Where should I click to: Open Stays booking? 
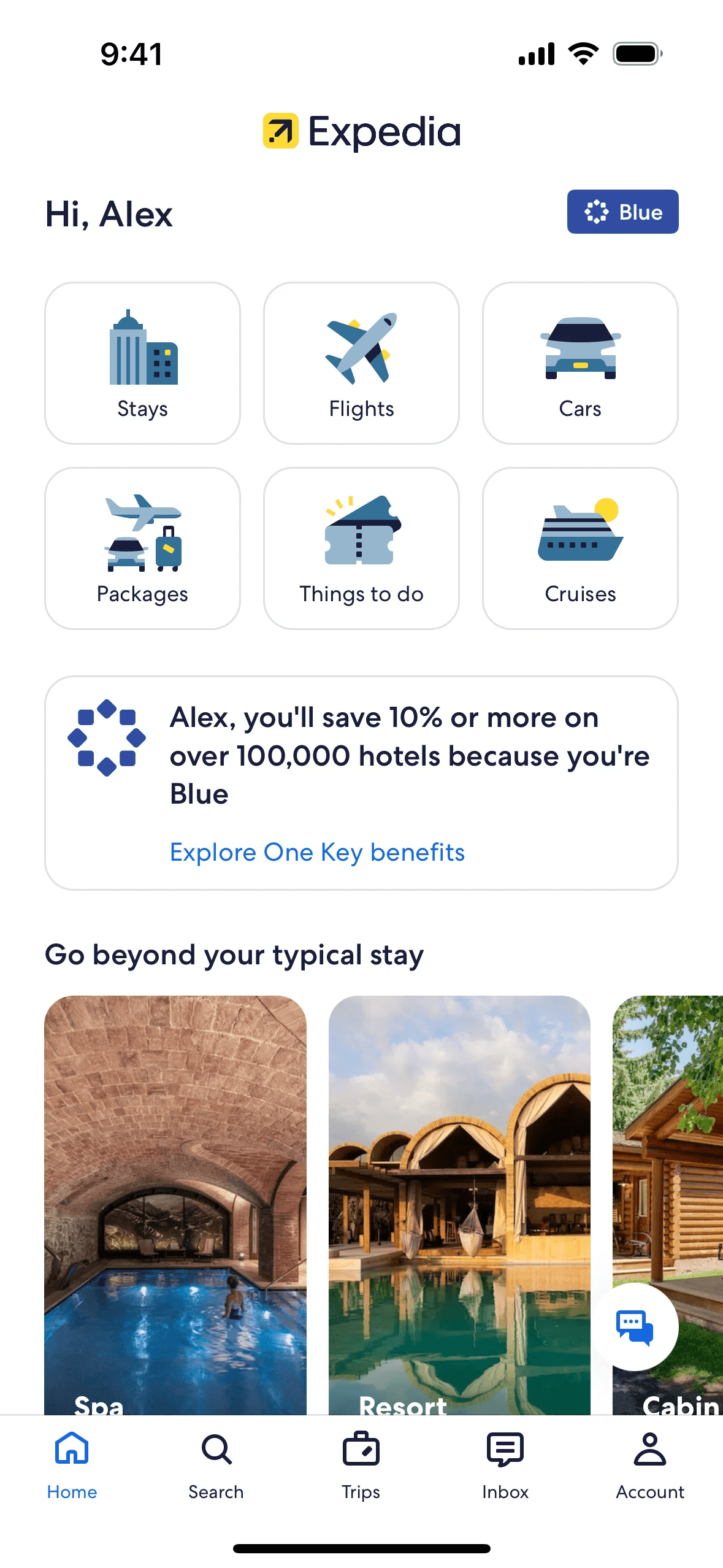coord(142,363)
